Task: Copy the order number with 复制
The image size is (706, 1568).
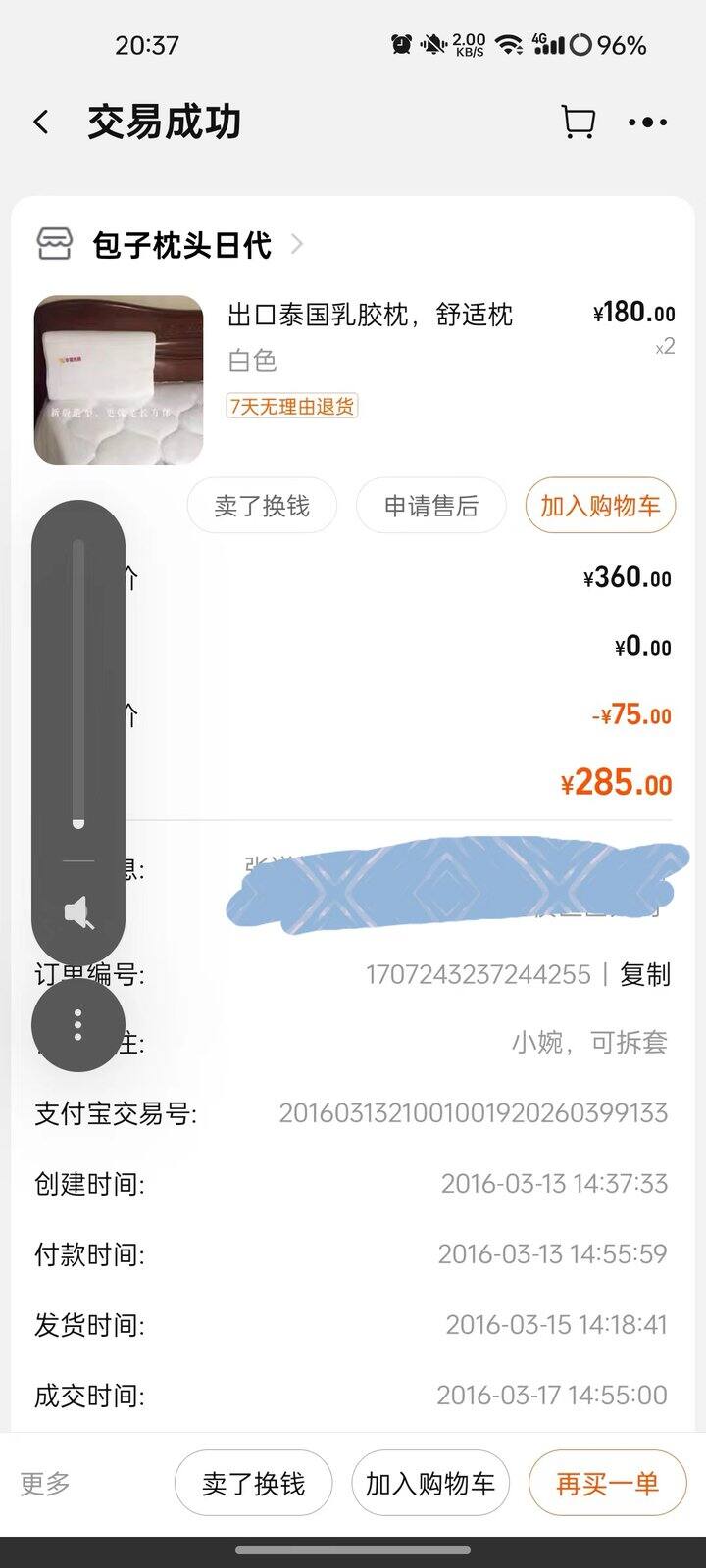Action: 645,974
